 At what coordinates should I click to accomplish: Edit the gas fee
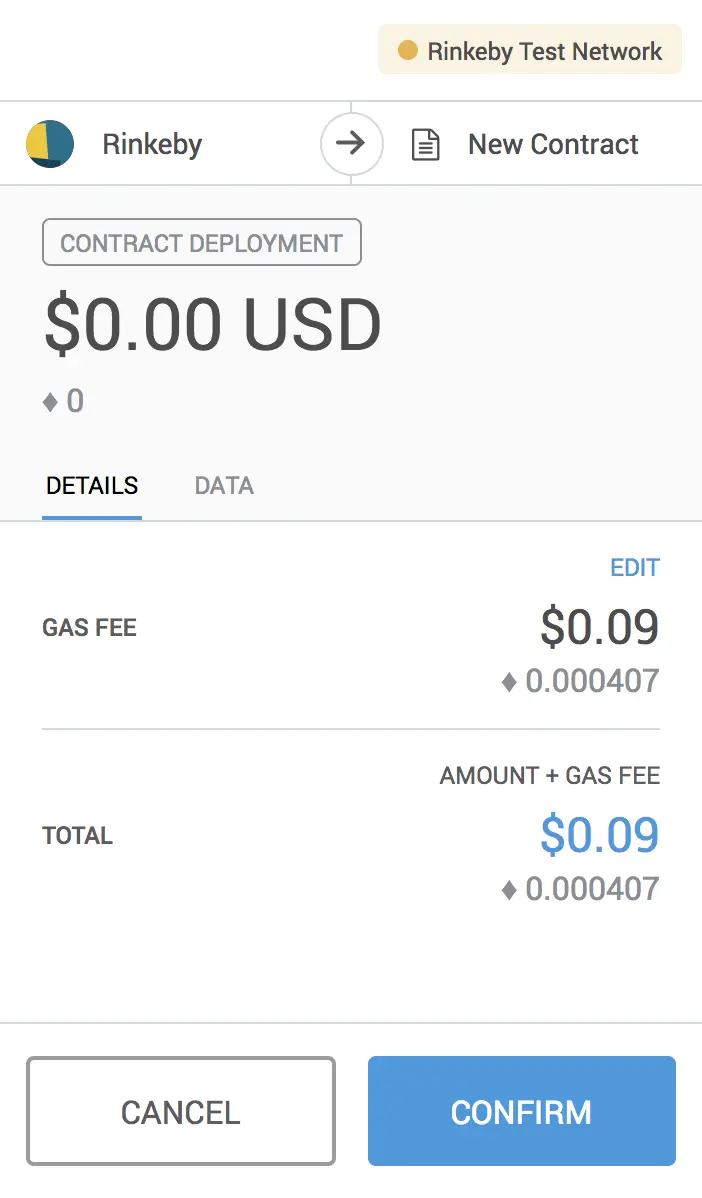[x=634, y=568]
